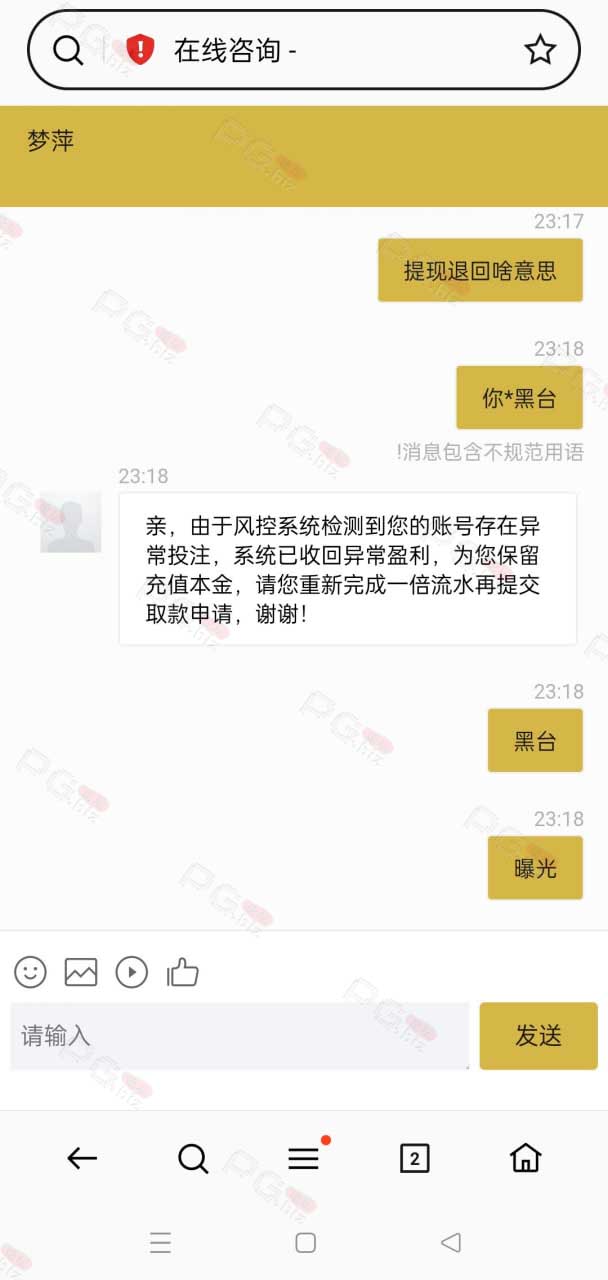Tap the 发送 send button
Screen dimensions: 608x1280
click(x=538, y=1036)
